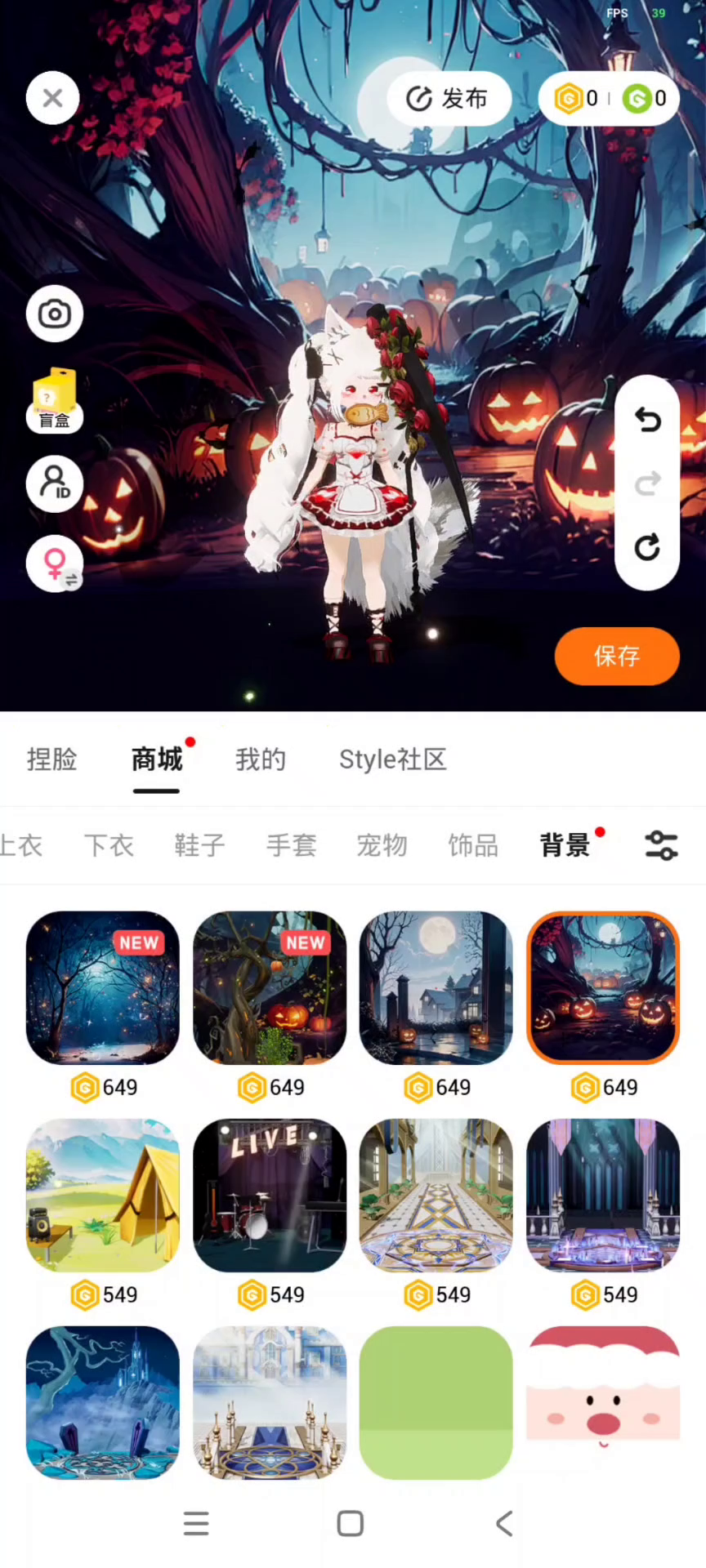The image size is (706, 1568).
Task: Open the filter settings icon
Action: (x=661, y=845)
